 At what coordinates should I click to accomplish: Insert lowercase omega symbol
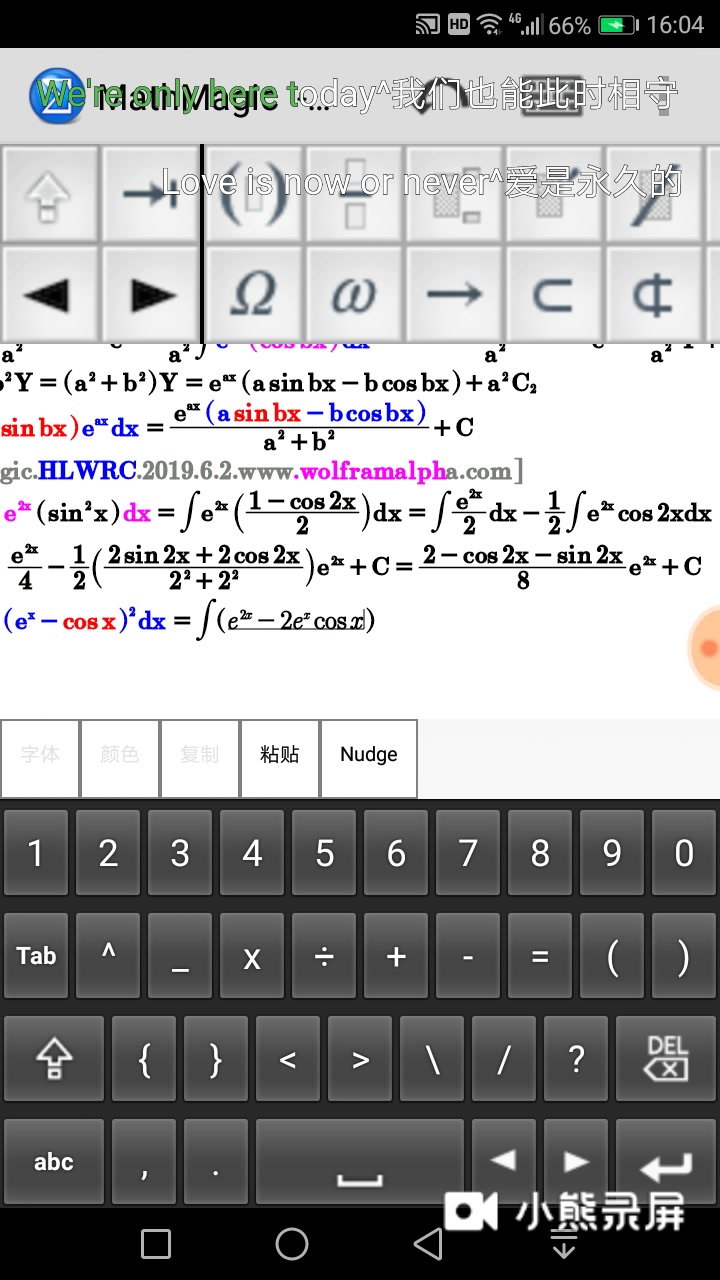353,295
